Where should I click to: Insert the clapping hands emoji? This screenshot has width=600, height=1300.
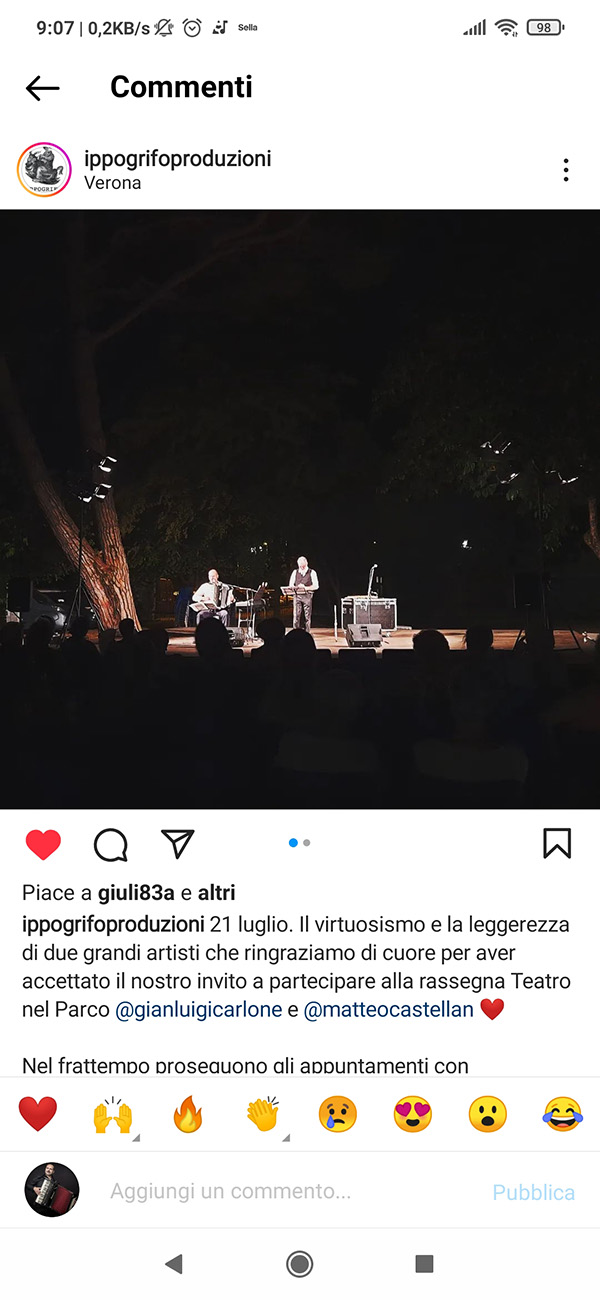[x=263, y=1114]
